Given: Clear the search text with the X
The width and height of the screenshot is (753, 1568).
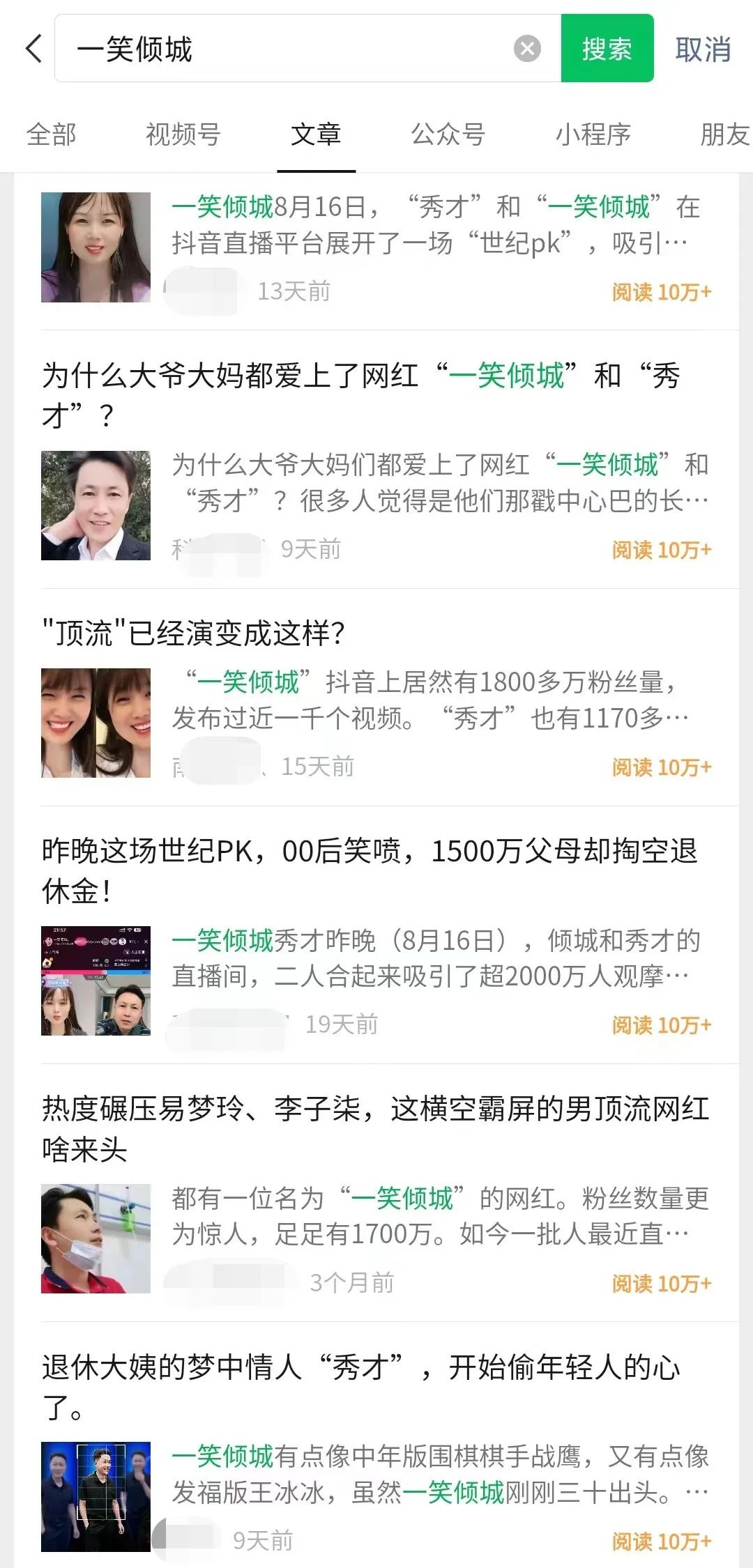Looking at the screenshot, I should point(527,49).
